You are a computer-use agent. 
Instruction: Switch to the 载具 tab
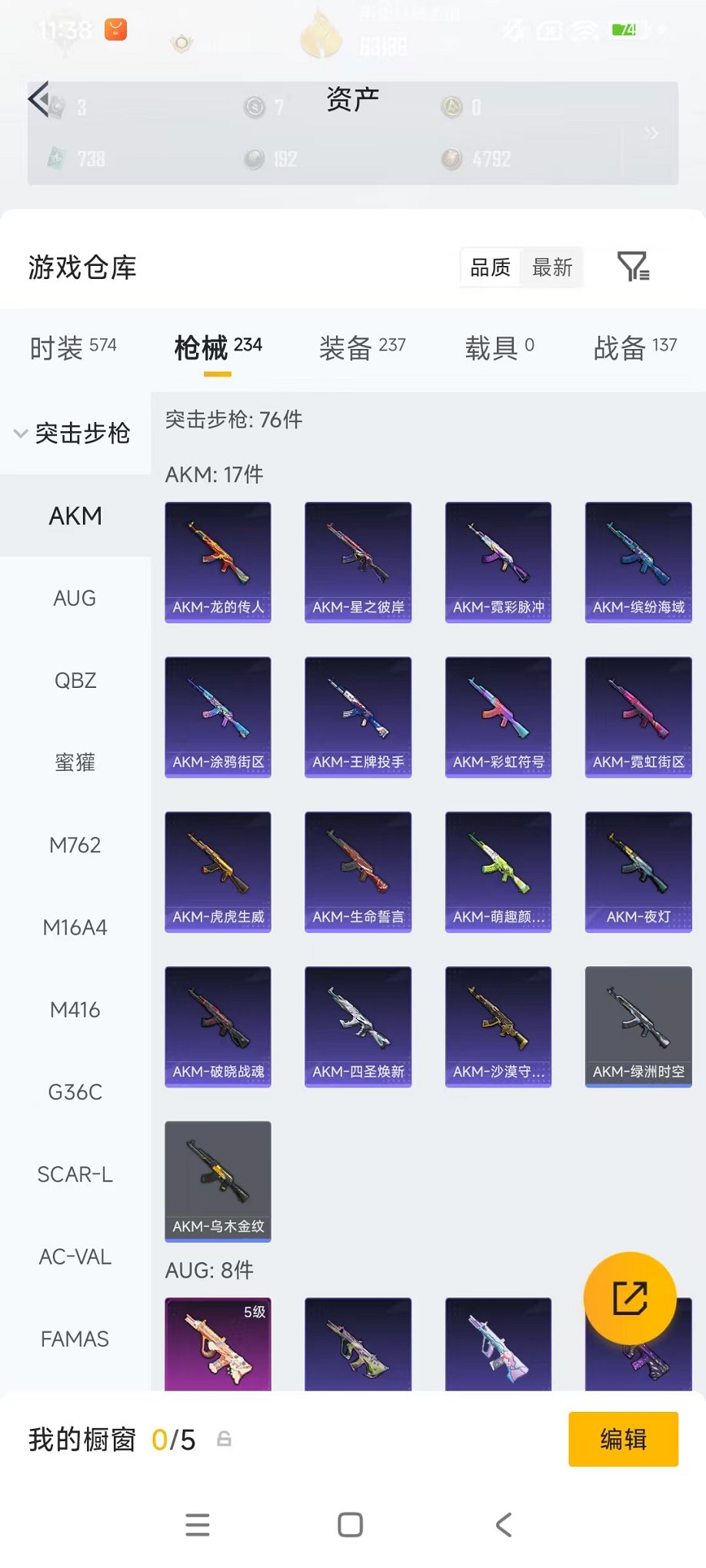click(x=498, y=347)
